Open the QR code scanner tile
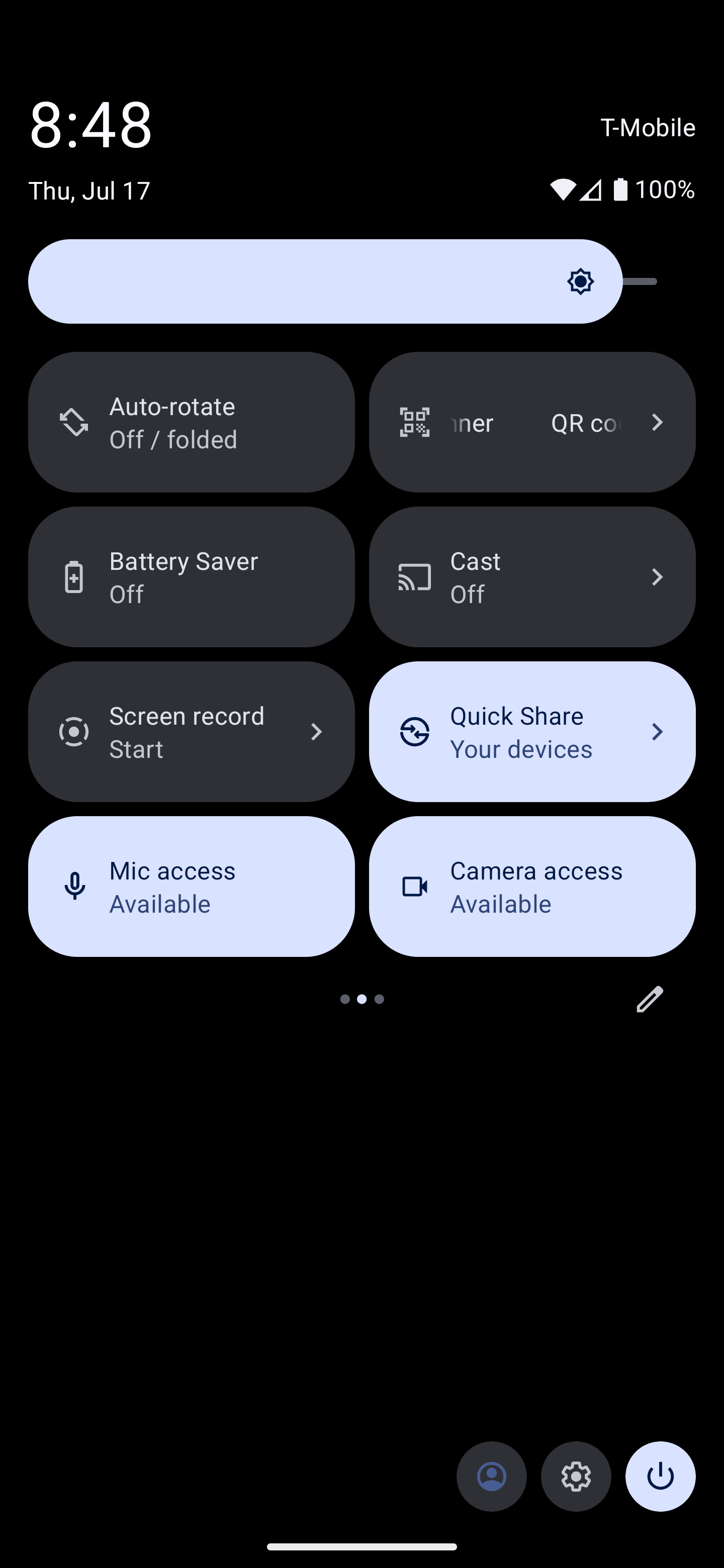 click(x=532, y=422)
